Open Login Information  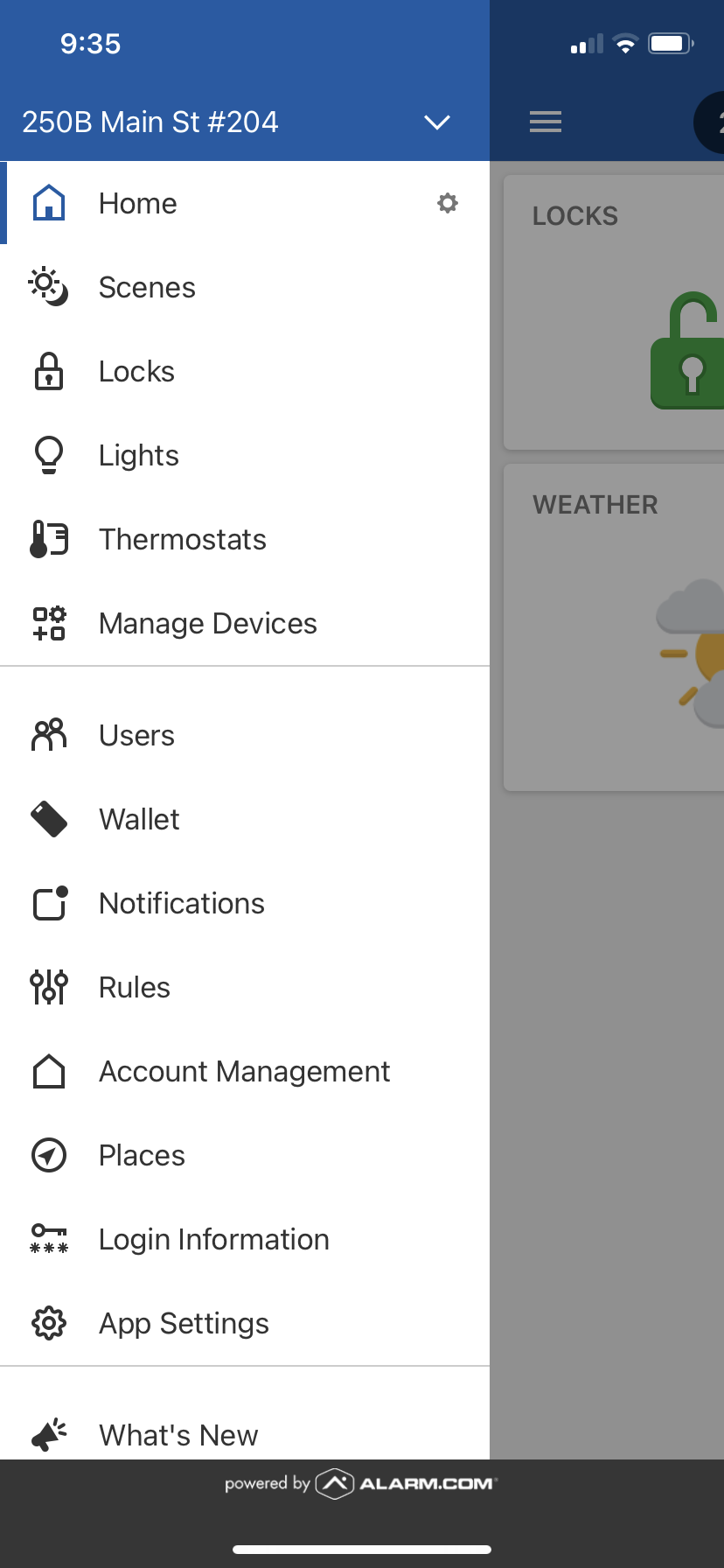click(x=213, y=1239)
